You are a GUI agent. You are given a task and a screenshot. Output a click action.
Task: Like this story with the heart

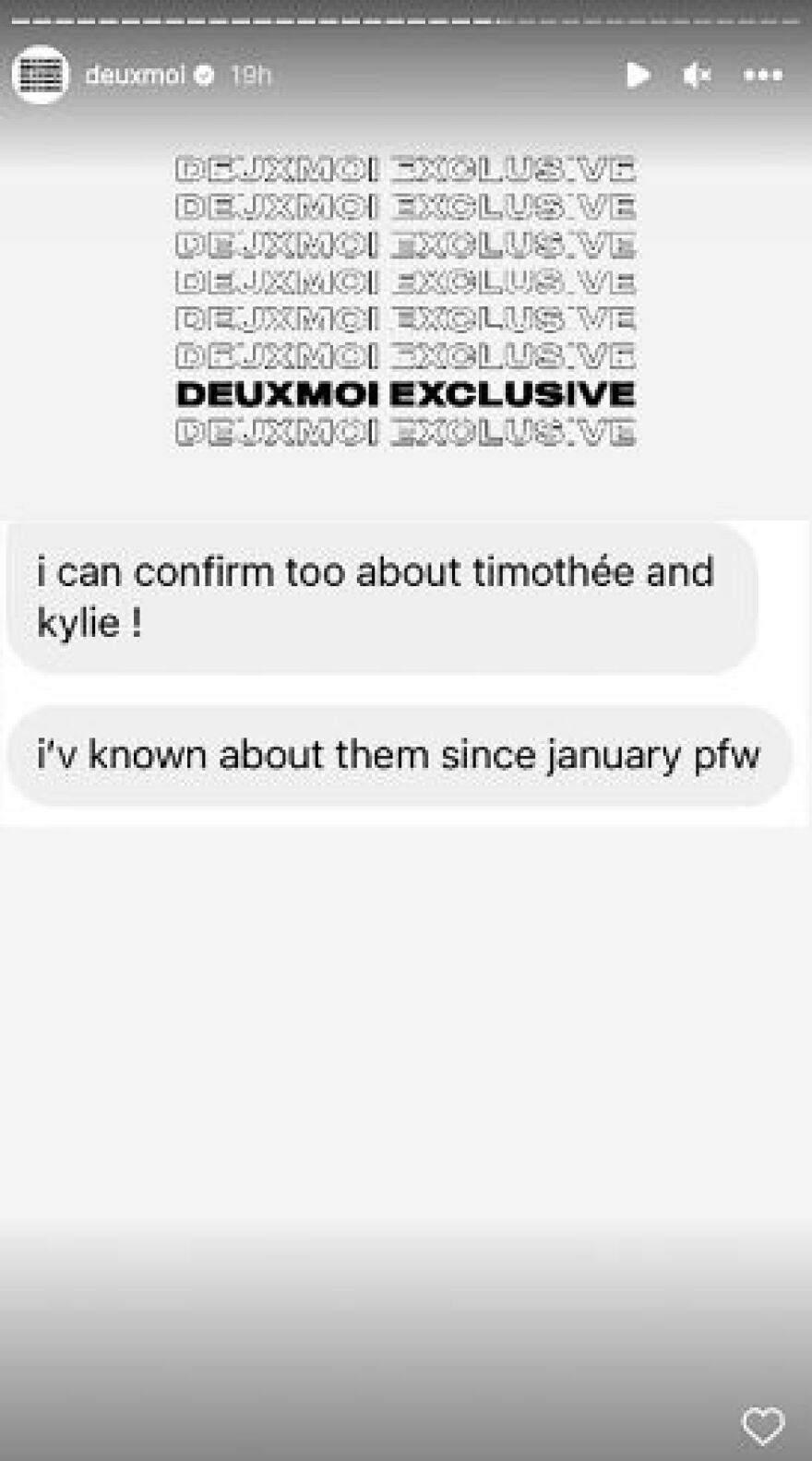click(x=763, y=1427)
